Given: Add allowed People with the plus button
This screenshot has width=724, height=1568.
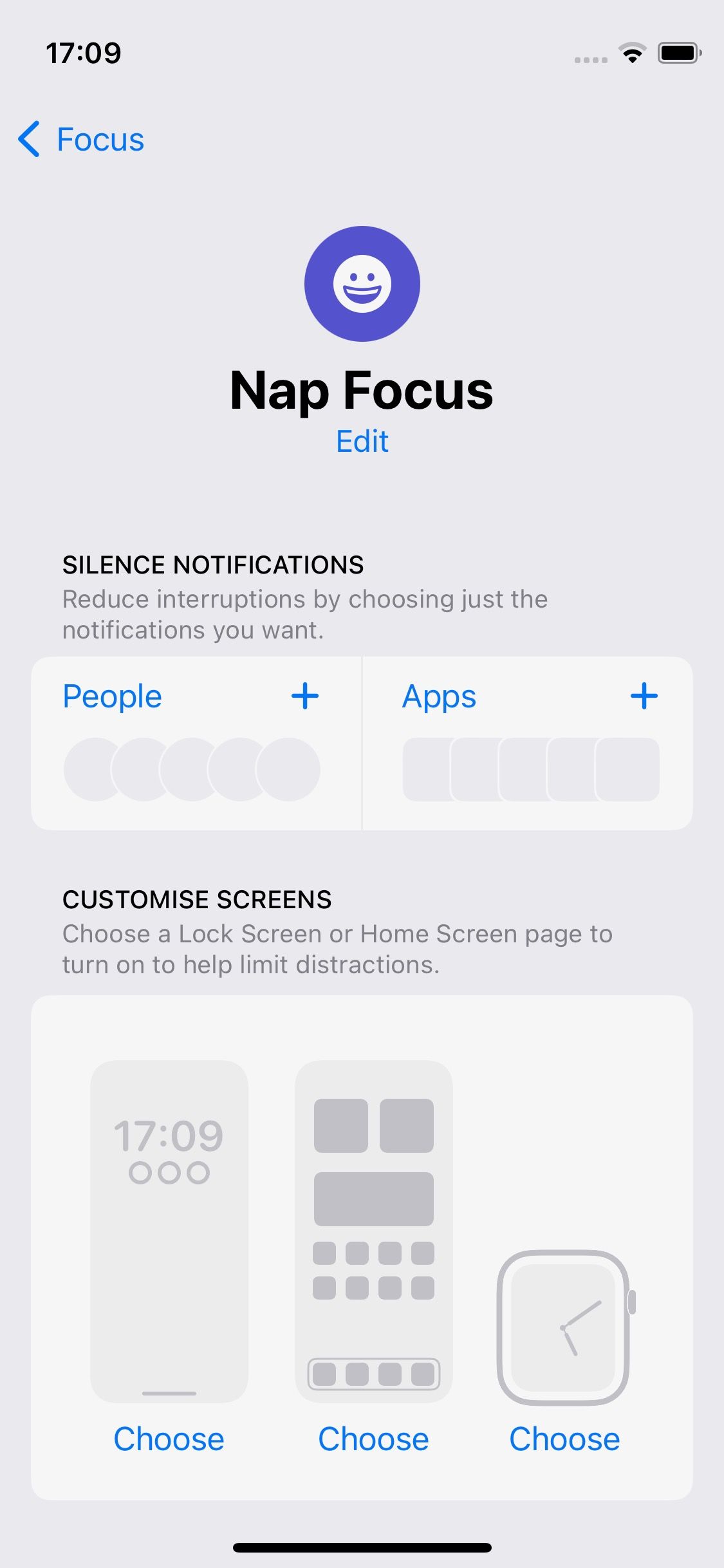Looking at the screenshot, I should (x=305, y=696).
